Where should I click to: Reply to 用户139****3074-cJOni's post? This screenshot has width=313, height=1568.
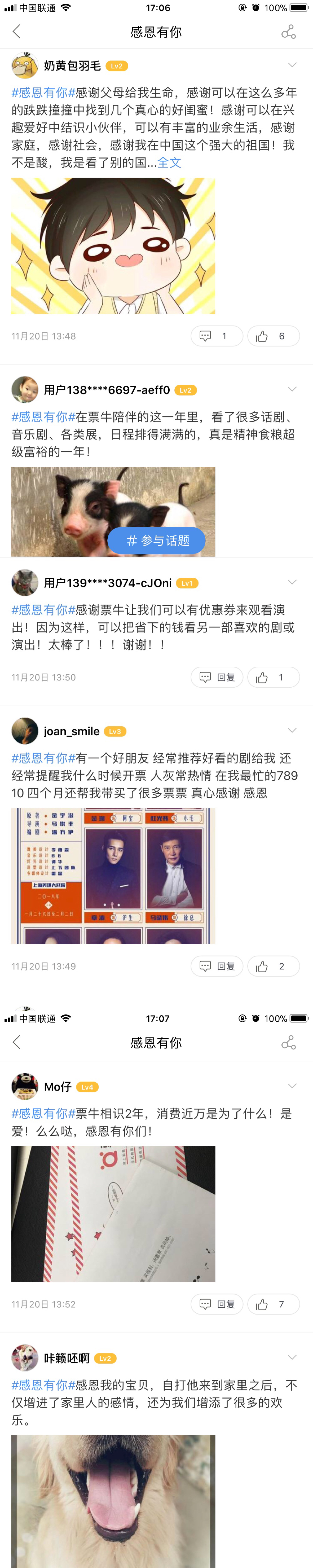point(216,677)
